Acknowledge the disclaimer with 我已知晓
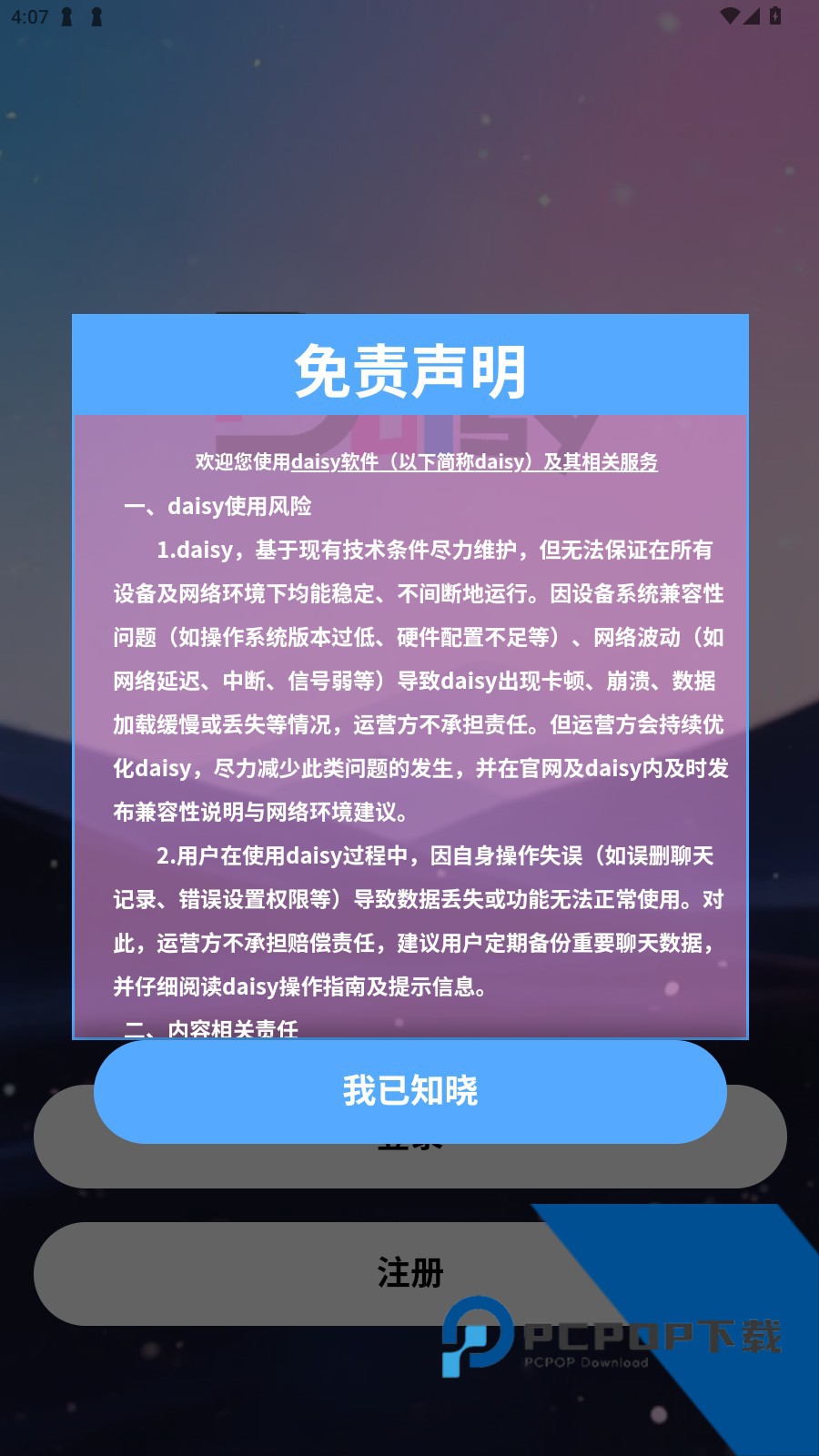Screen dimensions: 819x1456 [409, 1091]
